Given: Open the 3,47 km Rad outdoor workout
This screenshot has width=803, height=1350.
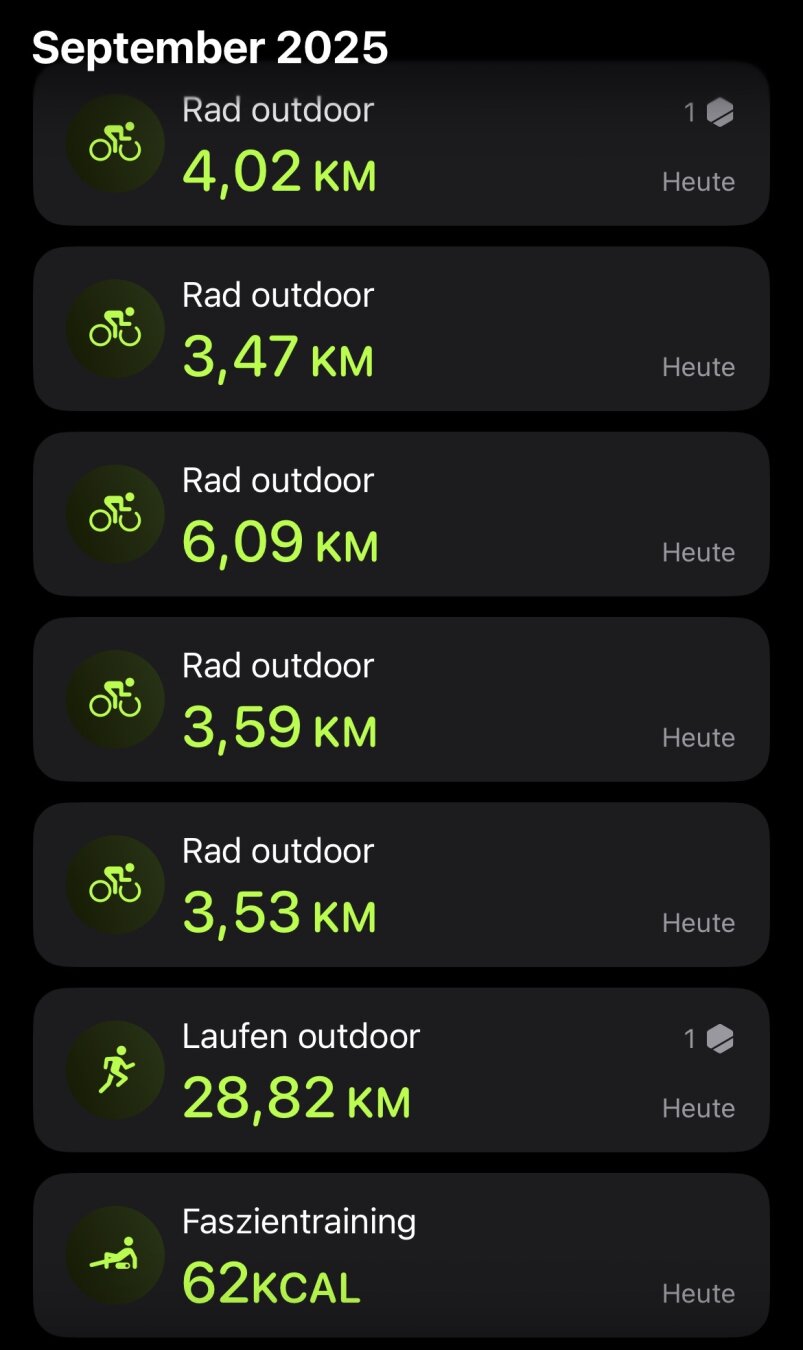Looking at the screenshot, I should point(400,329).
